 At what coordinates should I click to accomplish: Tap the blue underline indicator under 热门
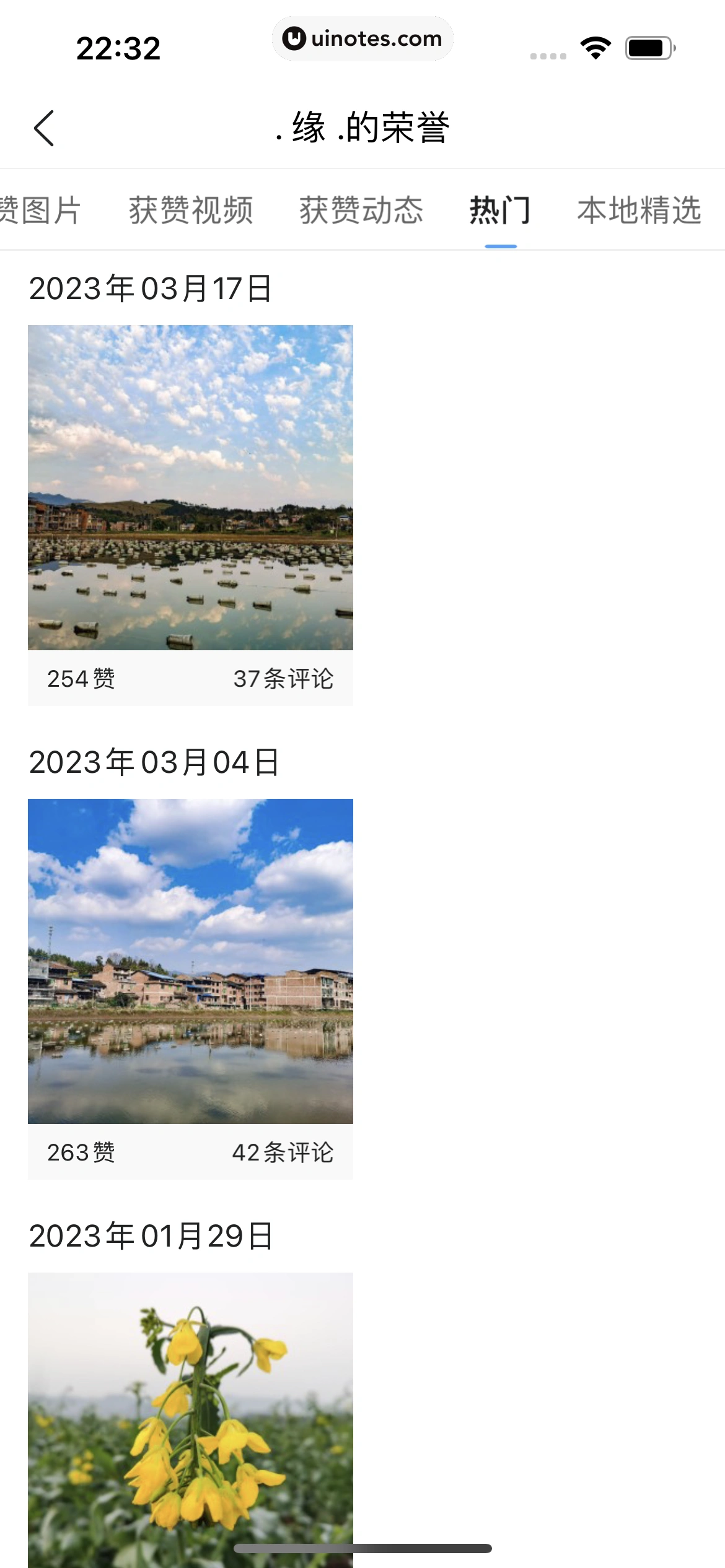(501, 246)
